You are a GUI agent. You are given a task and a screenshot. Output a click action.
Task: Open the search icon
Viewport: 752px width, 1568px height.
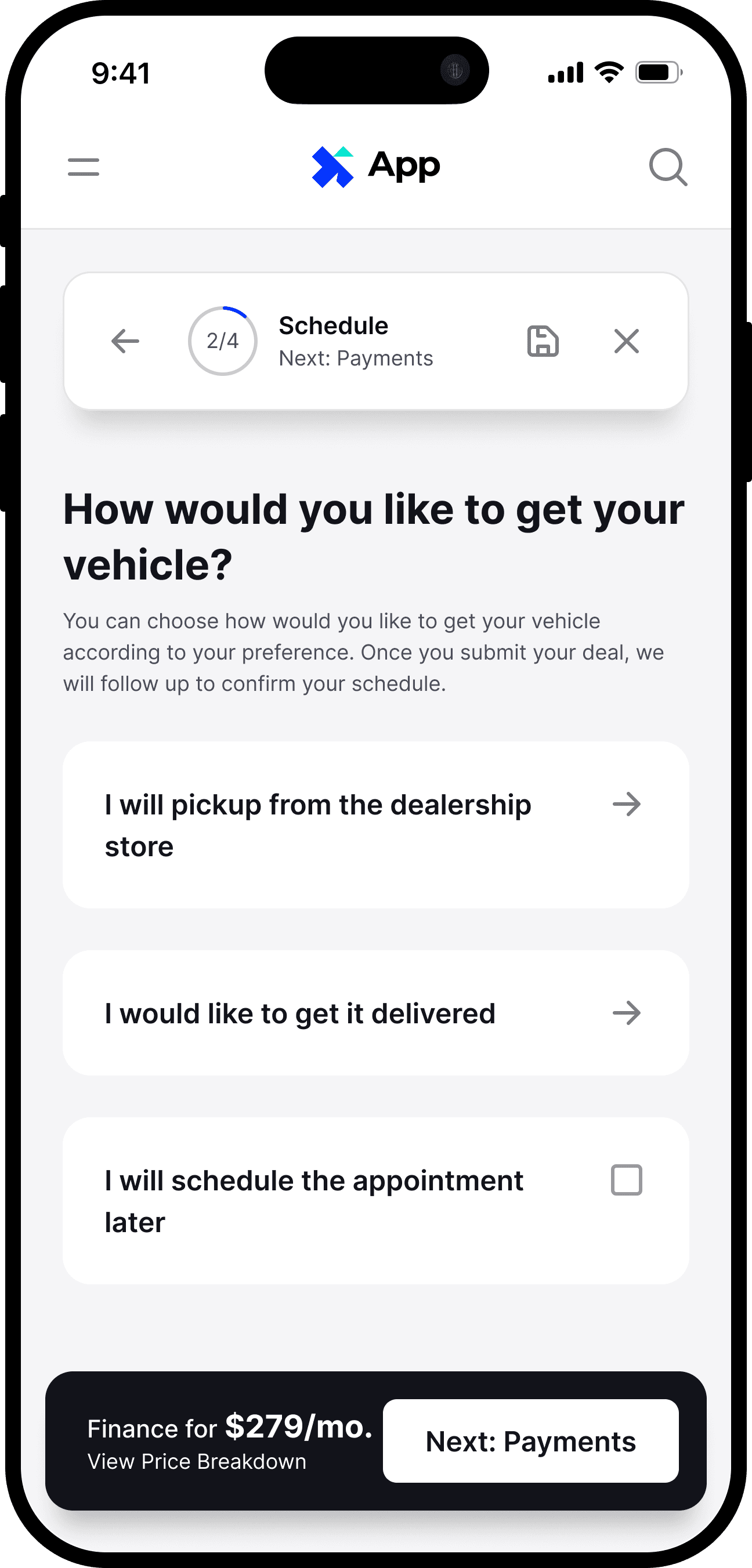[668, 167]
